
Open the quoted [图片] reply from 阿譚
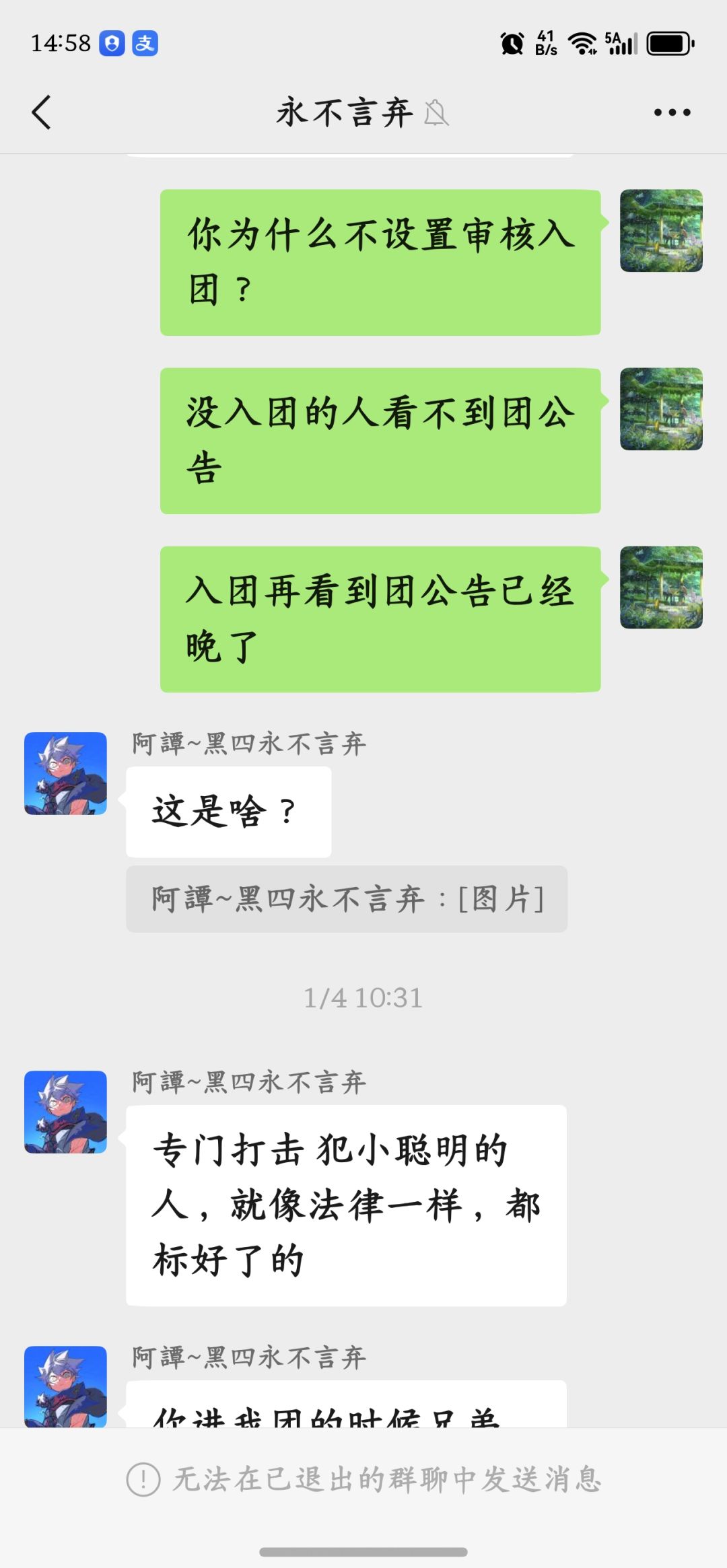coord(347,899)
